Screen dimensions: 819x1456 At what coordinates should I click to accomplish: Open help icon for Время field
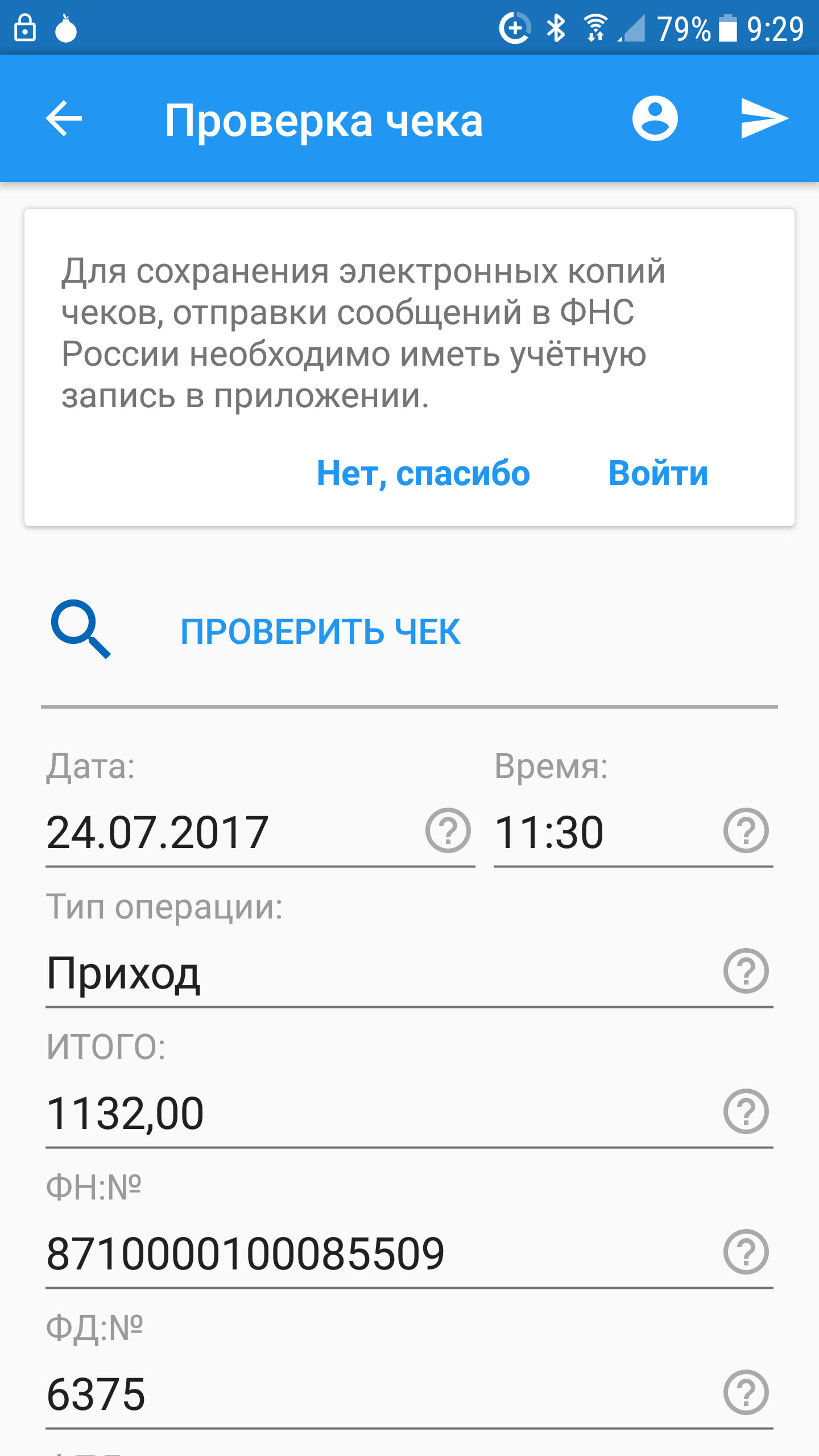click(x=746, y=830)
